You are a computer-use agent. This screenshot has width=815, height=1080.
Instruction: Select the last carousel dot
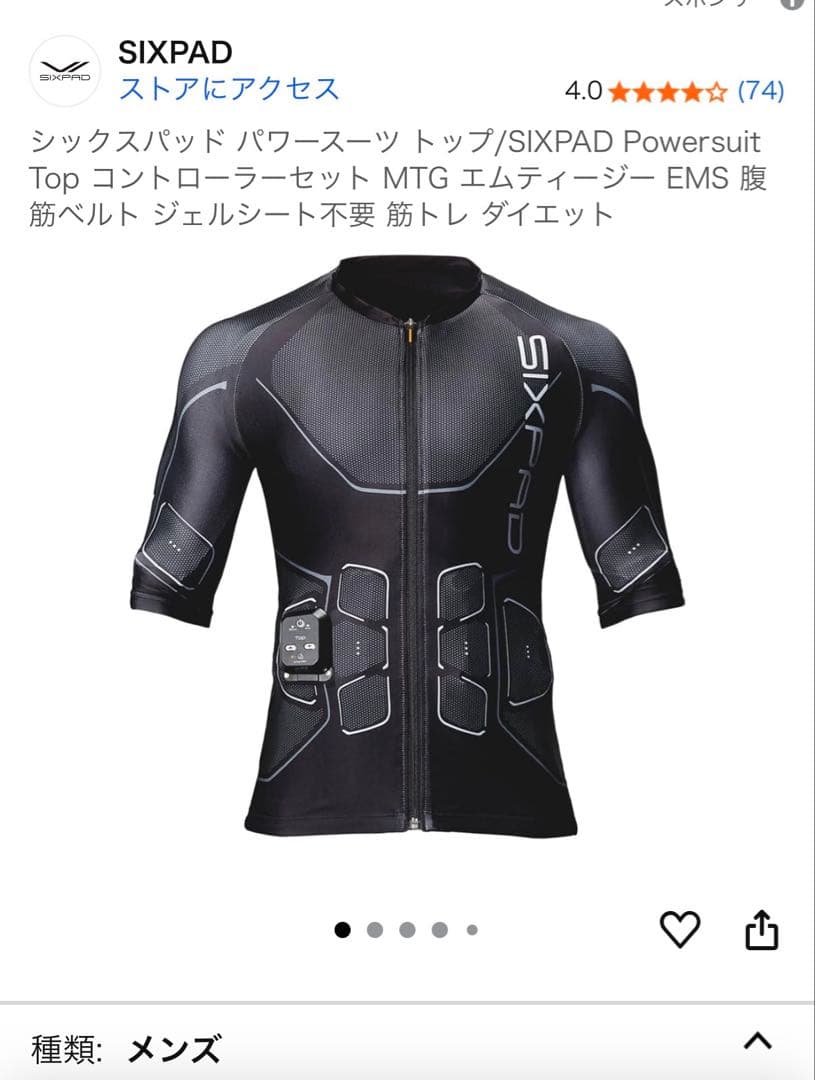473,928
